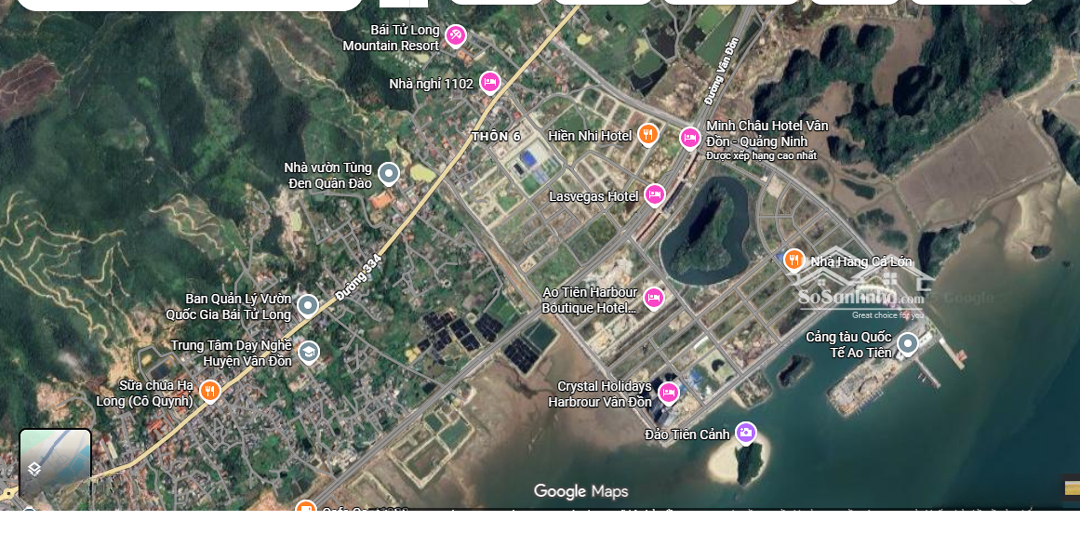
Task: Select the Ban Quản Lý Vườn Quốc Gia pin
Action: (308, 305)
